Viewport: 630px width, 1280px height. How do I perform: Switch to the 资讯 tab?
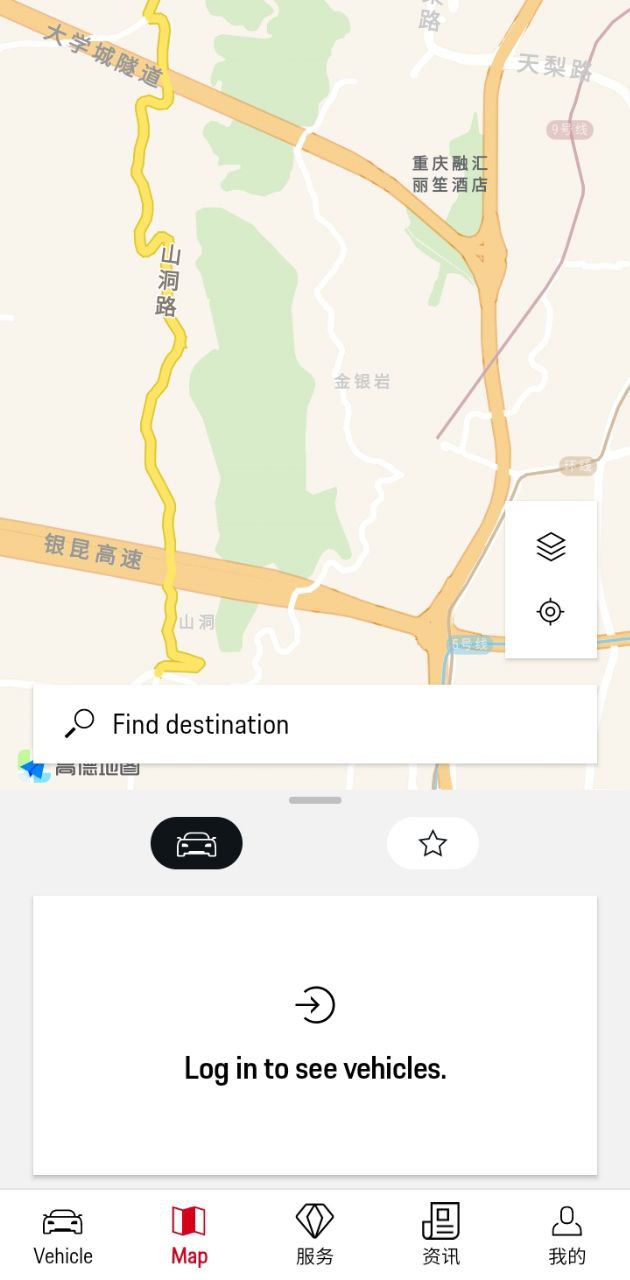coord(441,1235)
